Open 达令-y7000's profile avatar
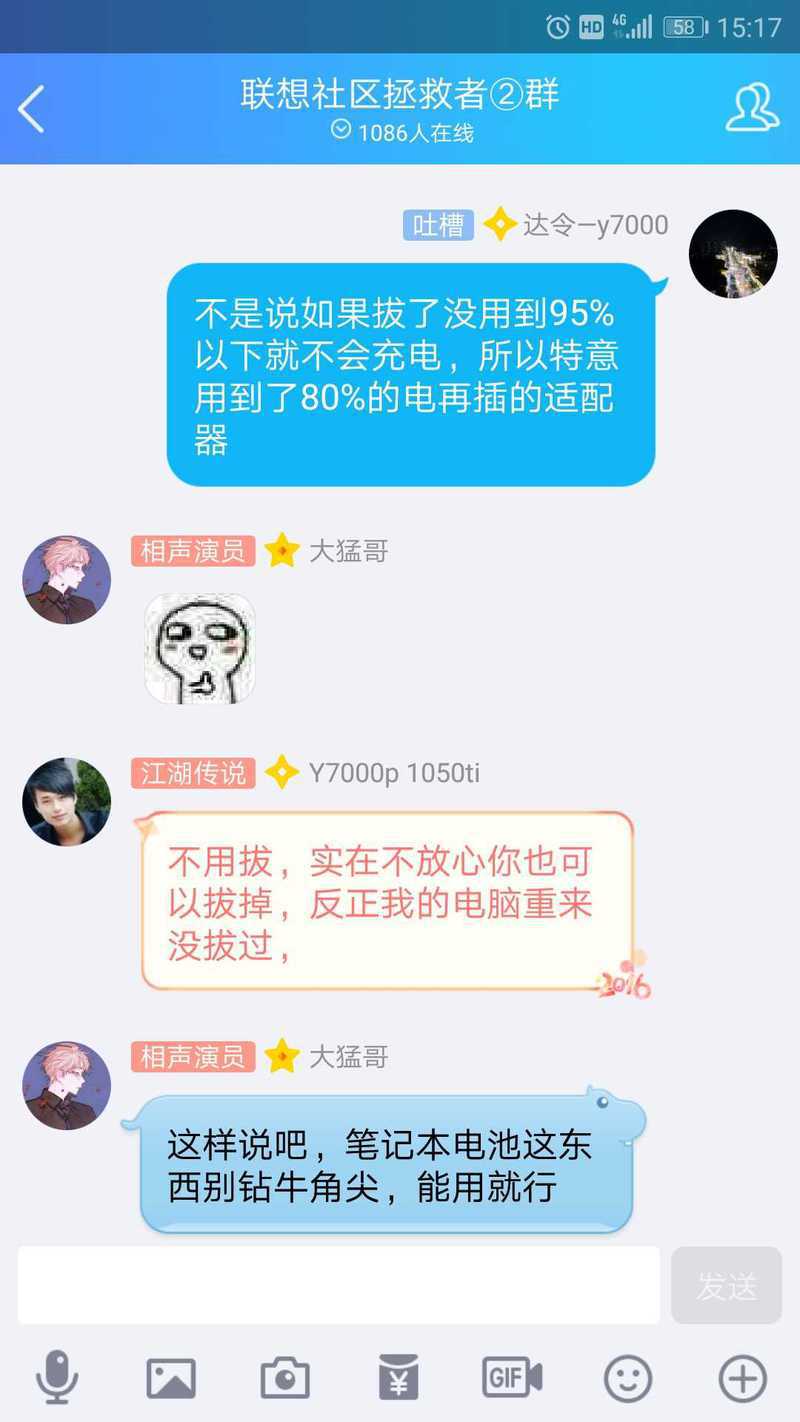This screenshot has height=1422, width=800. point(733,254)
